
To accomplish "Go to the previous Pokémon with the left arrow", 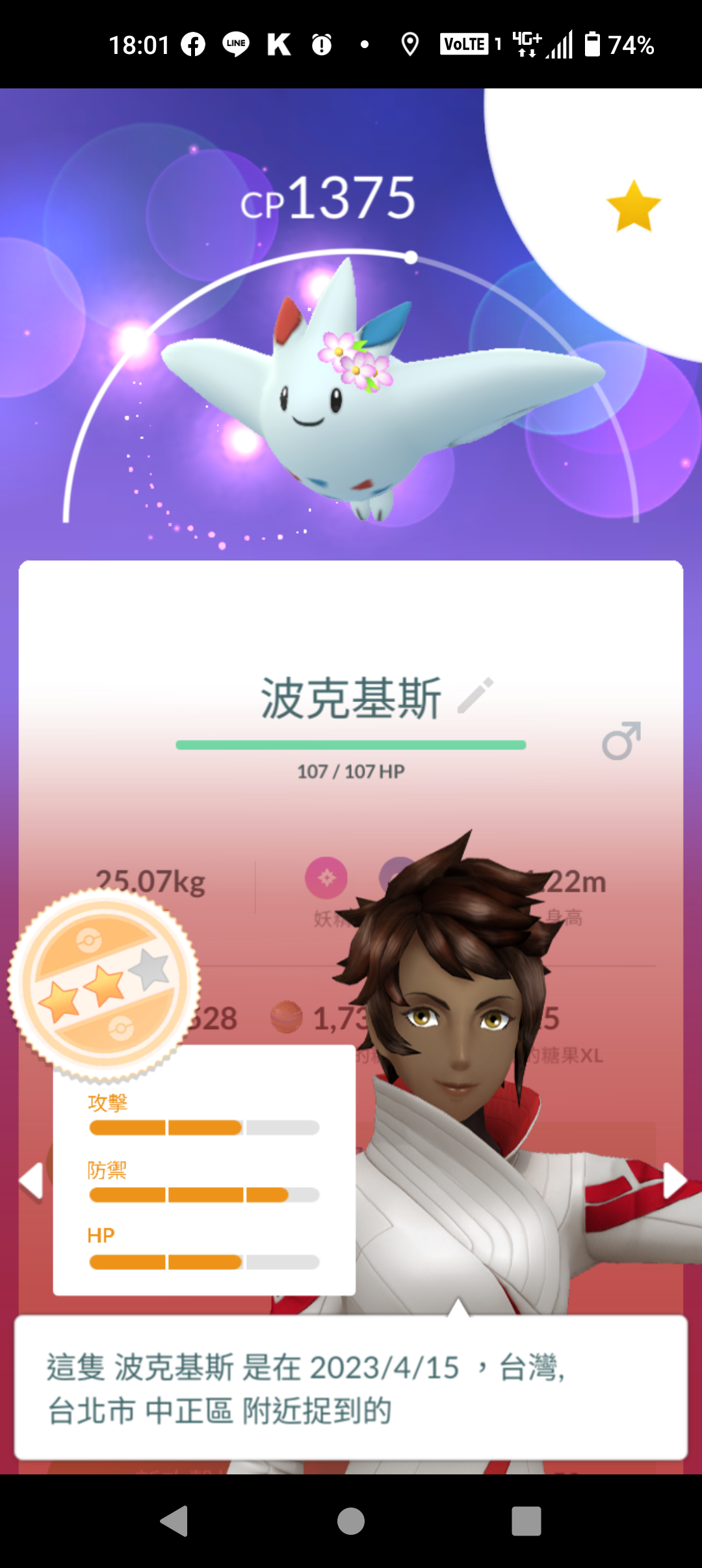I will pos(31,1180).
